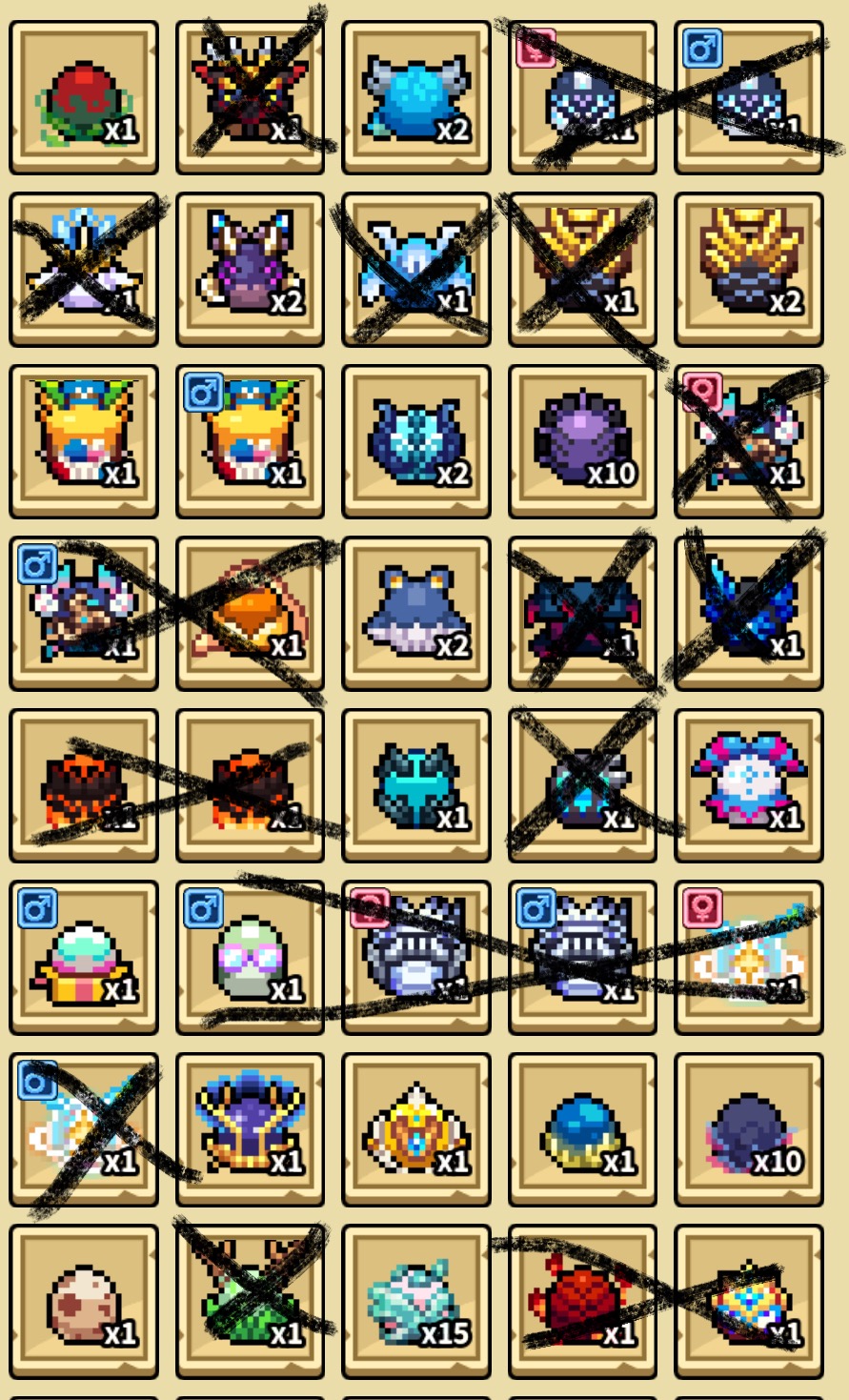Select the red egg with green leaves

[x=84, y=98]
